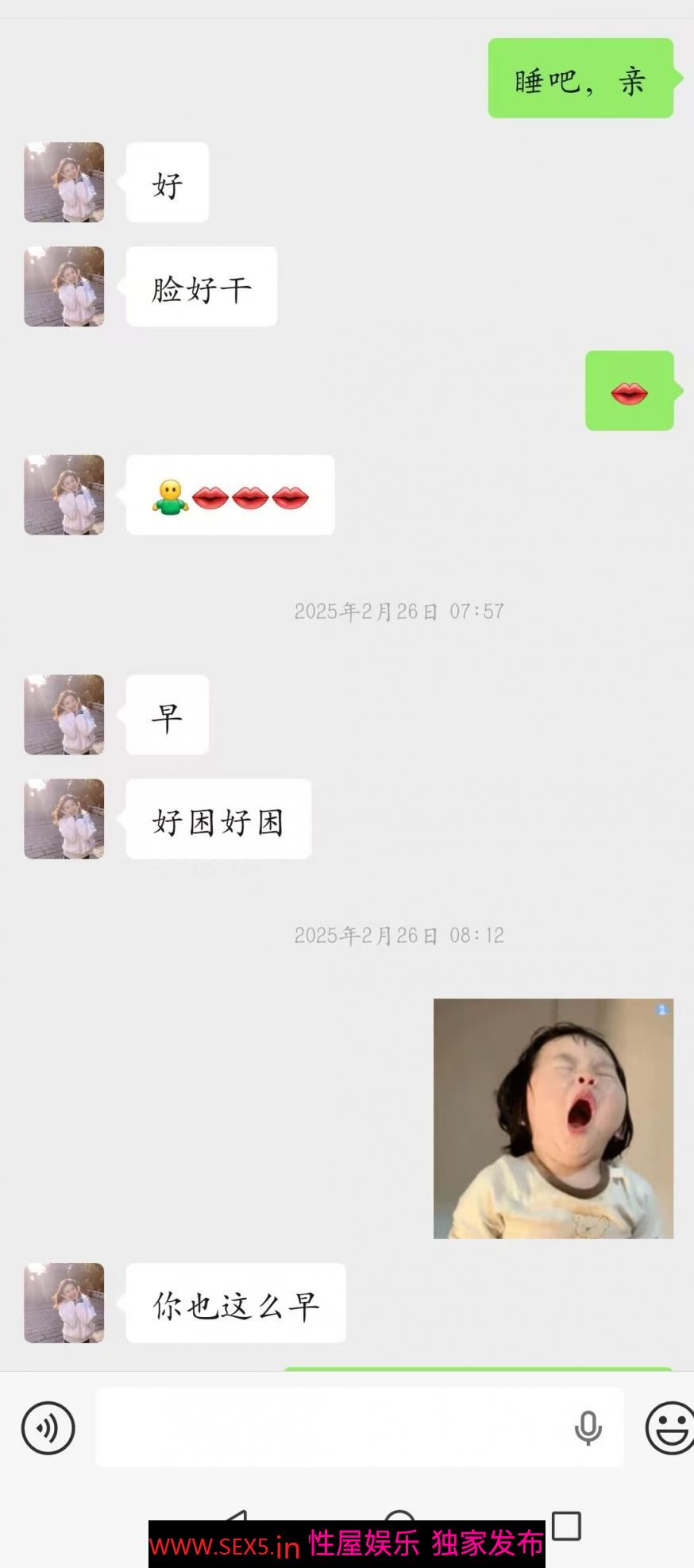
Task: Open contact avatar beside "好困好困" message
Action: pos(64,818)
